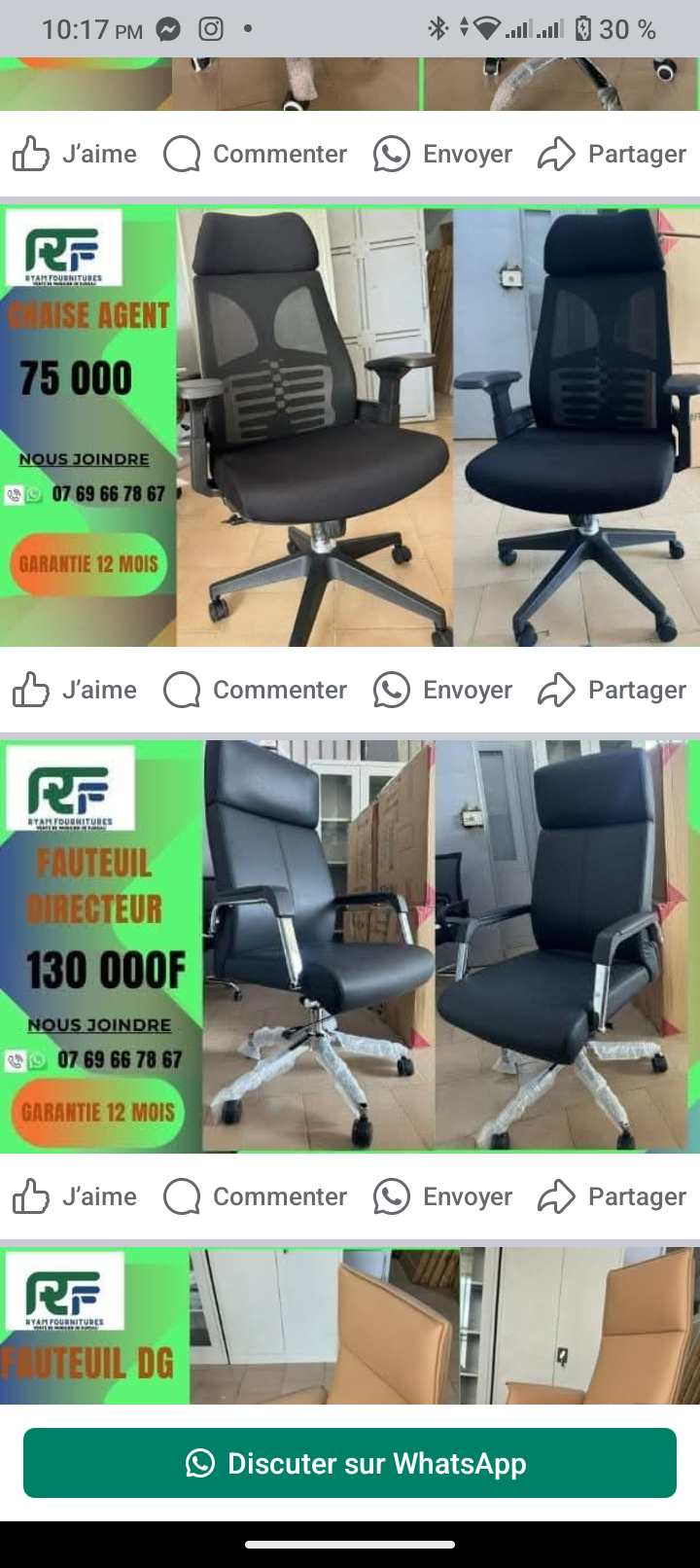Like the topmost post above Chaise Agent
700x1568 pixels.
click(75, 154)
